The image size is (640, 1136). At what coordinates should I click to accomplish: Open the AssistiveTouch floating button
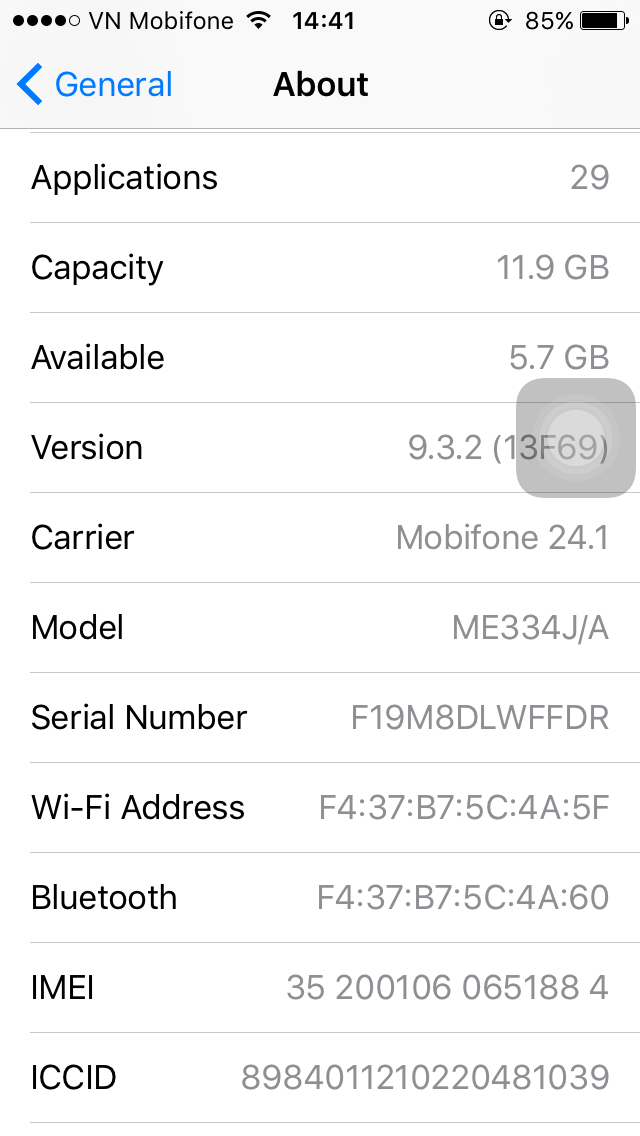click(575, 438)
